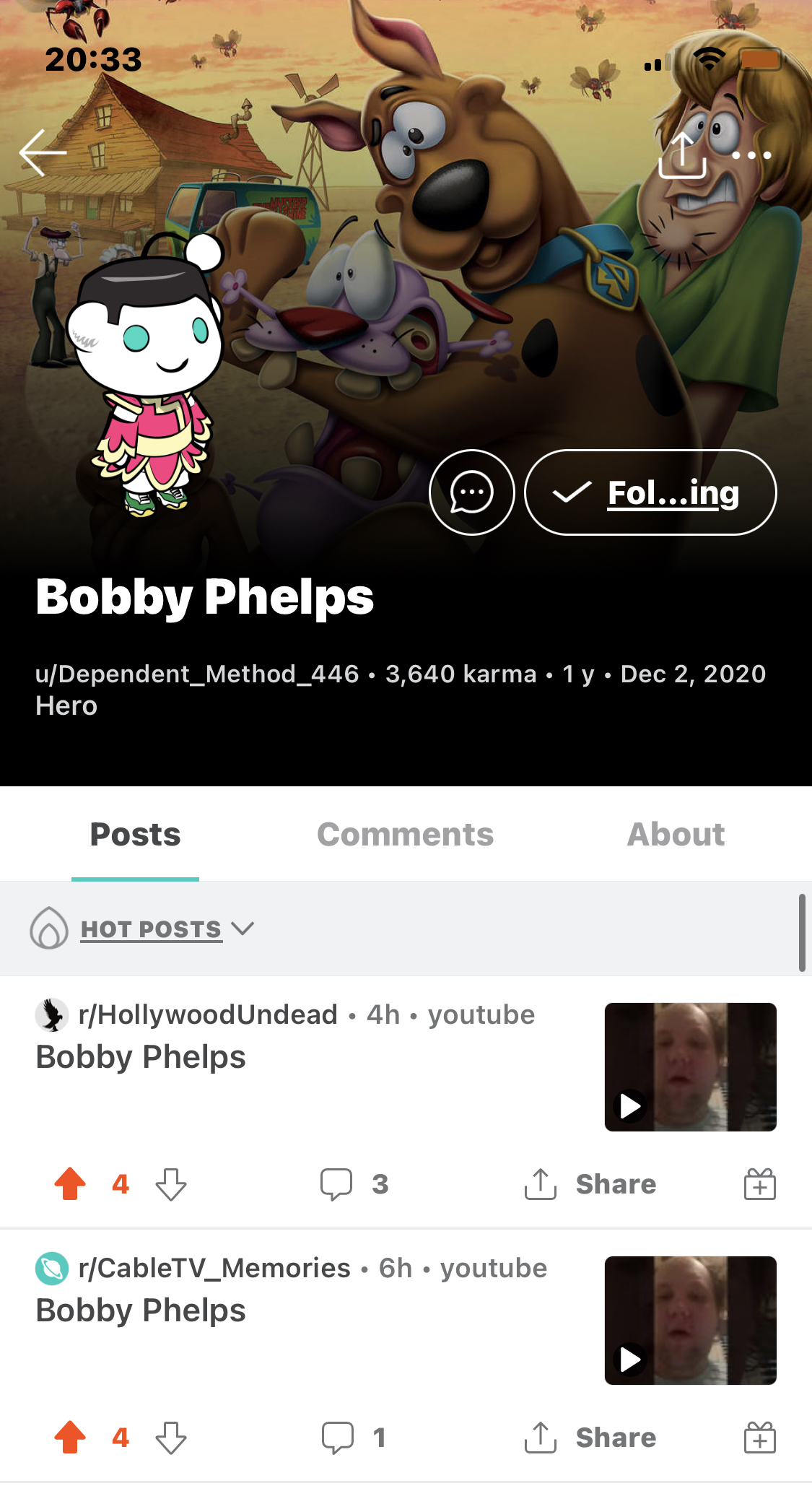812x1491 pixels.
Task: Tap the Following button to unfollow
Action: pos(650,492)
